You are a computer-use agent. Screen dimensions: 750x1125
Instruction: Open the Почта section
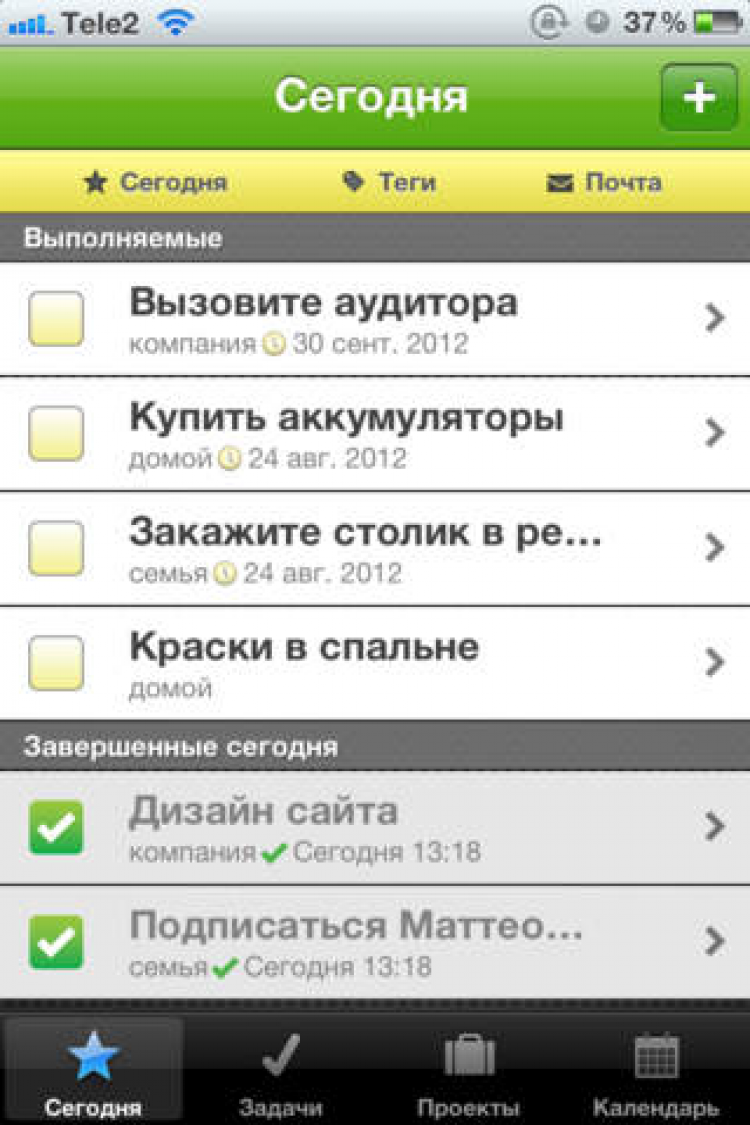click(604, 183)
